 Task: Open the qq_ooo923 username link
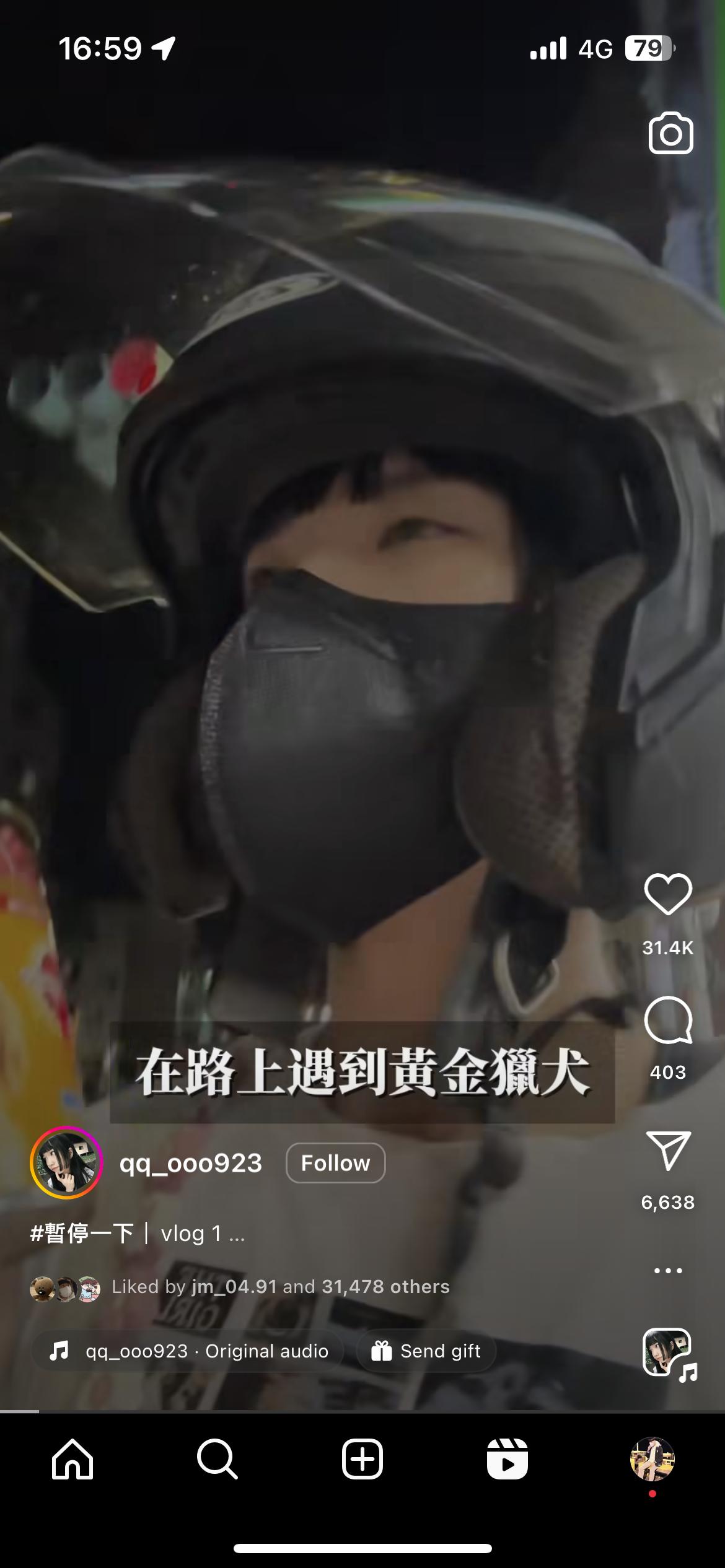(x=191, y=1164)
